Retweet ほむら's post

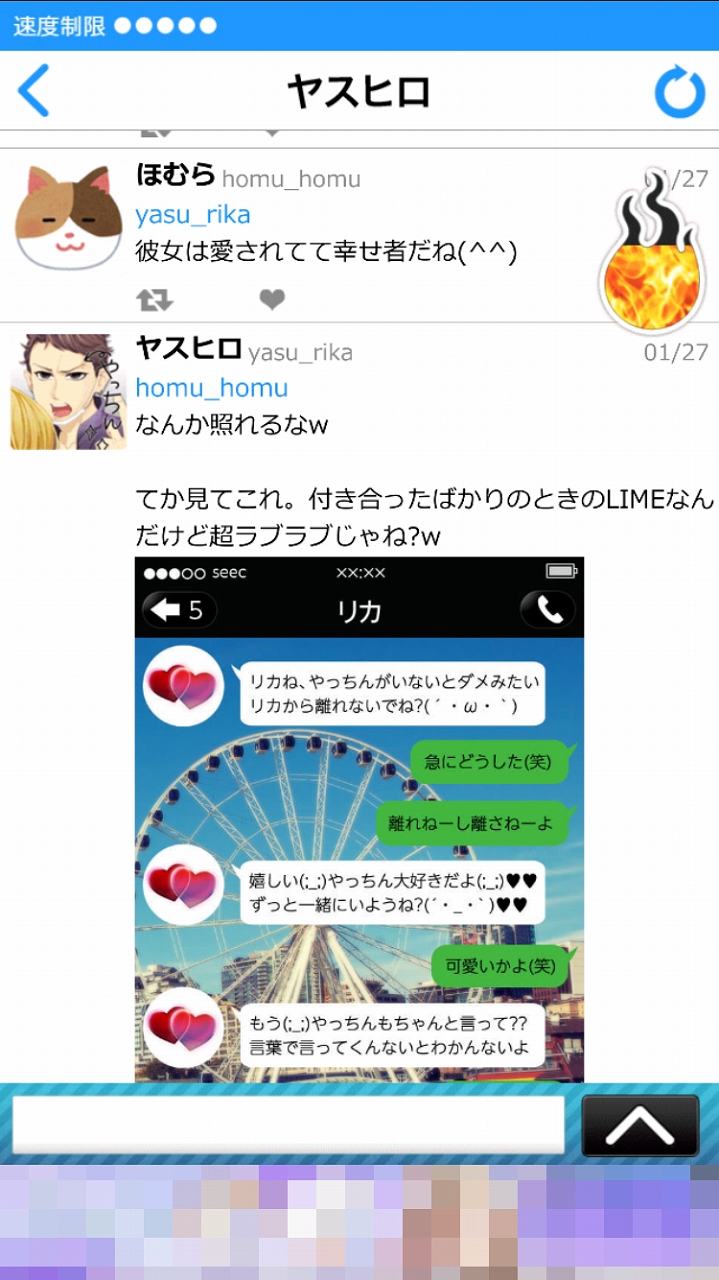pyautogui.click(x=156, y=299)
